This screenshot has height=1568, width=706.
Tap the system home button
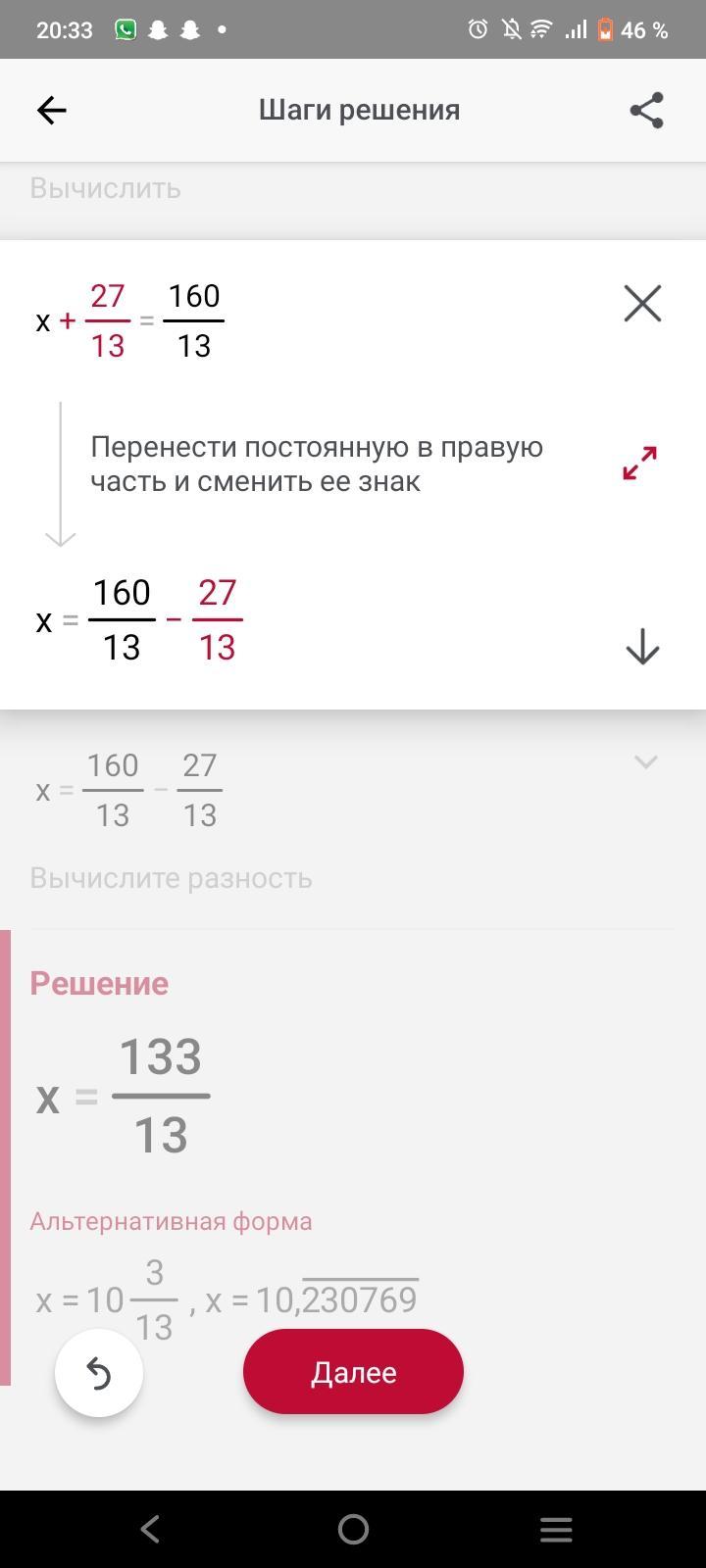353,1529
